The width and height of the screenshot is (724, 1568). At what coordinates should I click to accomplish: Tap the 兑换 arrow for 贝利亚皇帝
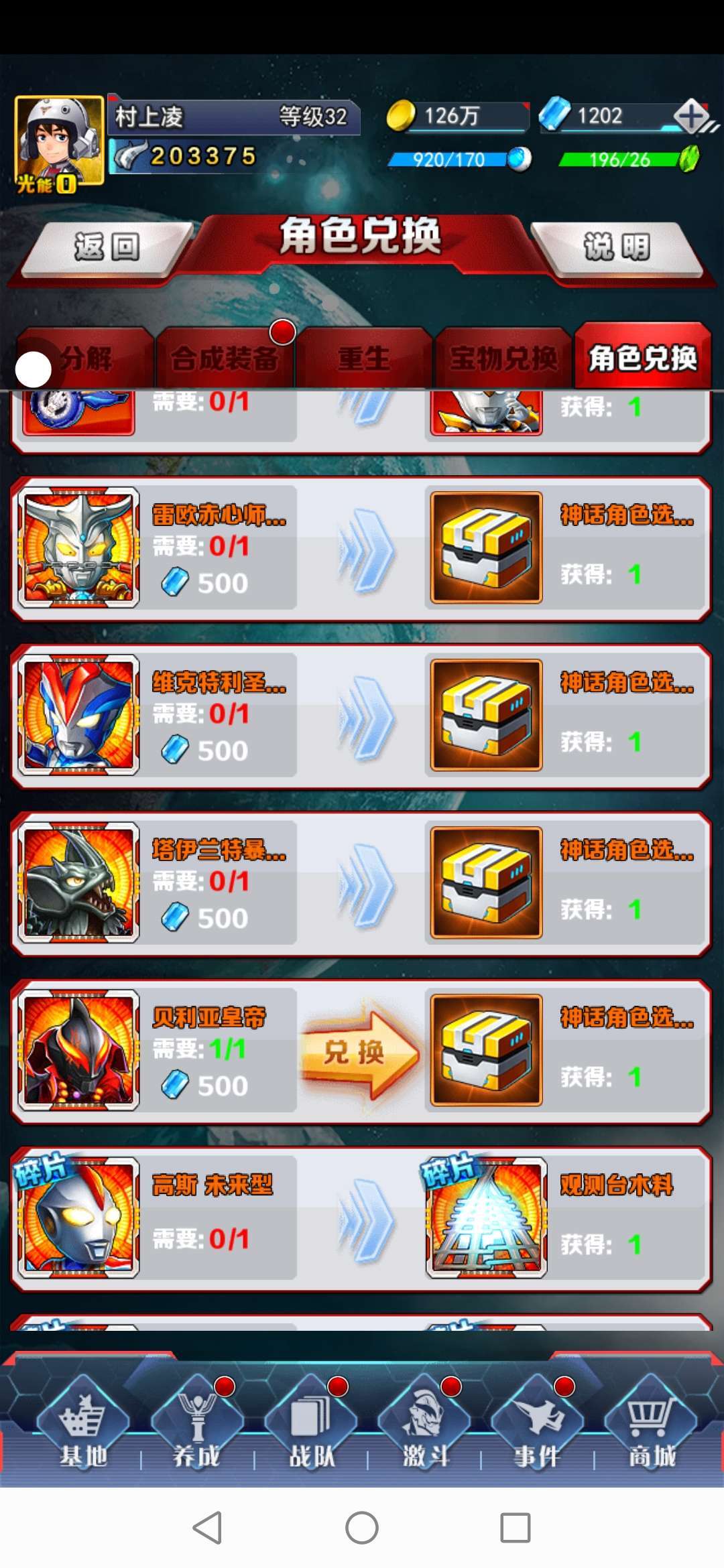(360, 1051)
